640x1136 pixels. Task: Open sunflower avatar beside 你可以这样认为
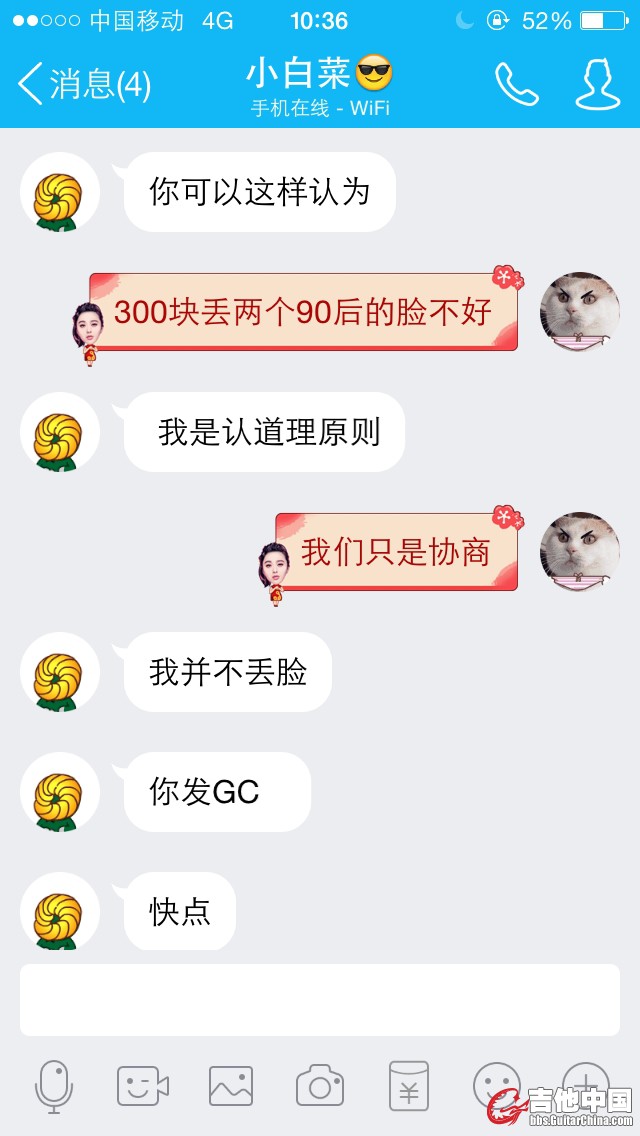pos(60,192)
